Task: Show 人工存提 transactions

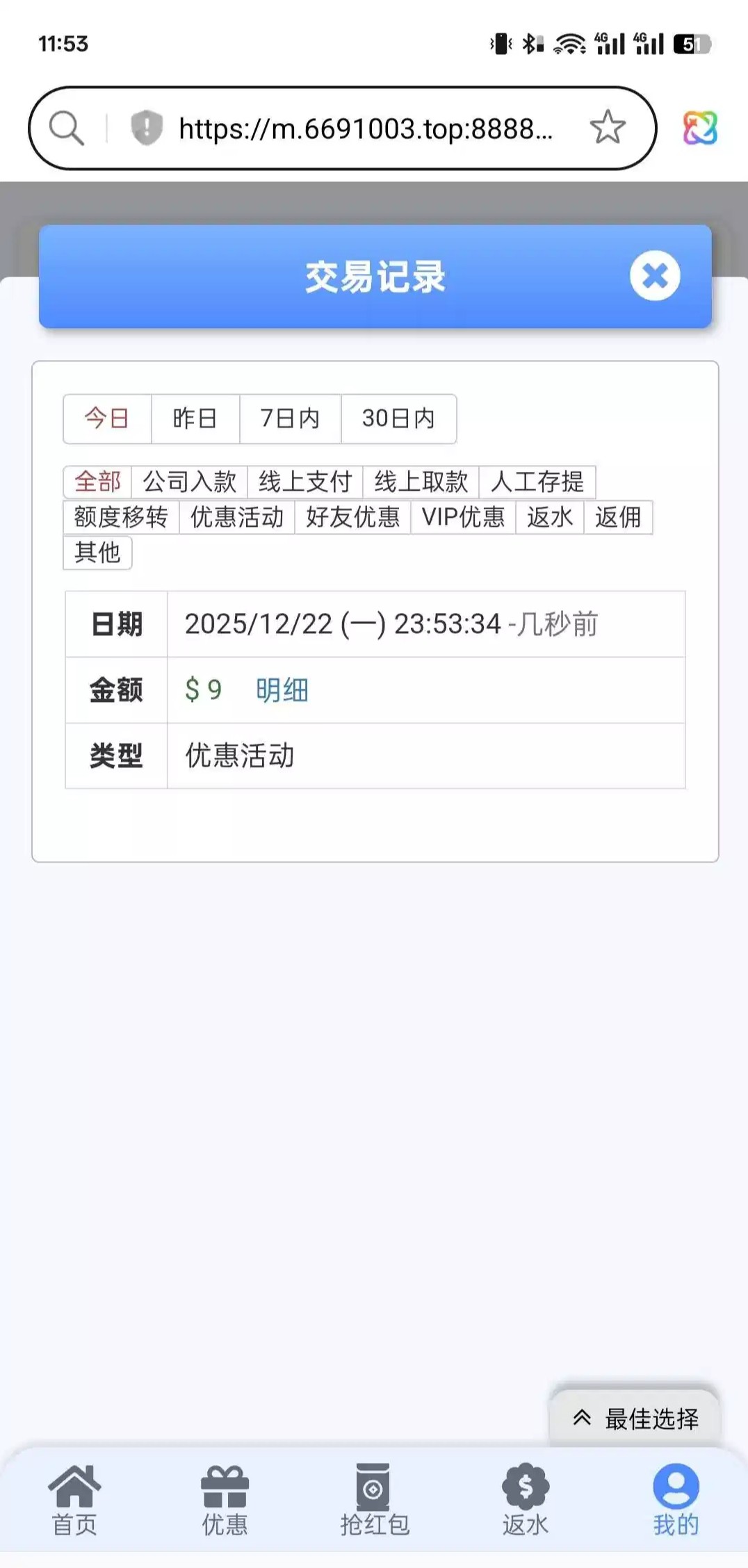Action: point(537,482)
